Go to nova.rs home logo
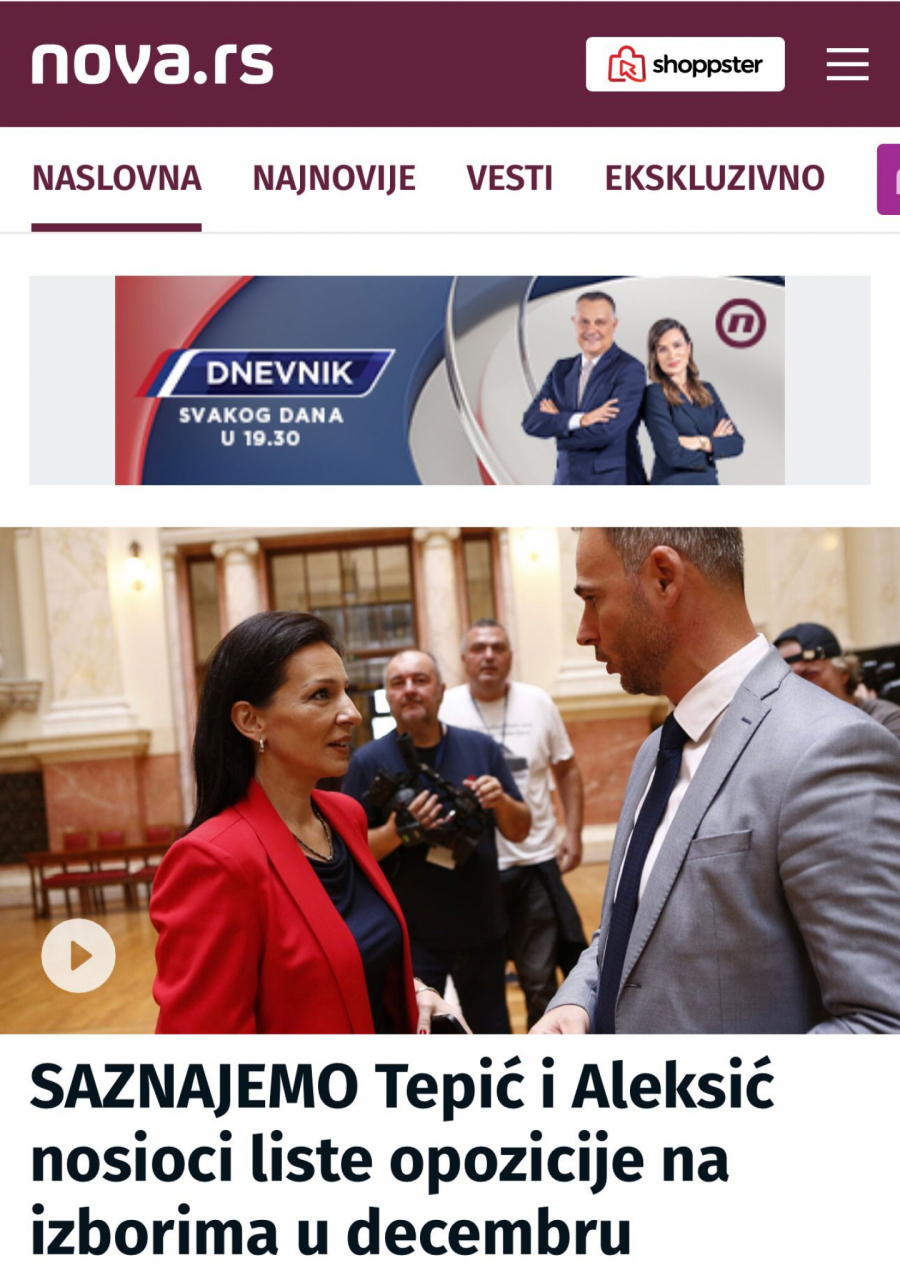The height and width of the screenshot is (1280, 900). tap(152, 64)
